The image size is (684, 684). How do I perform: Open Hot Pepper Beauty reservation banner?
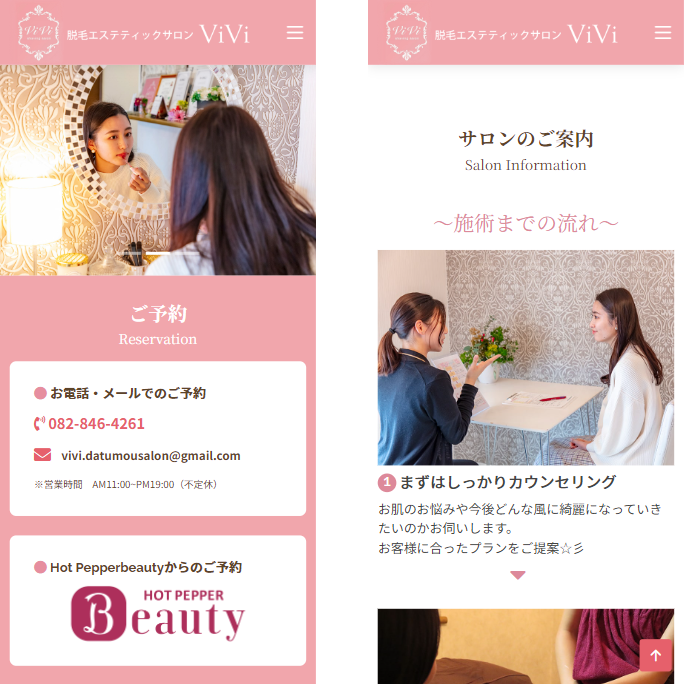(x=158, y=614)
